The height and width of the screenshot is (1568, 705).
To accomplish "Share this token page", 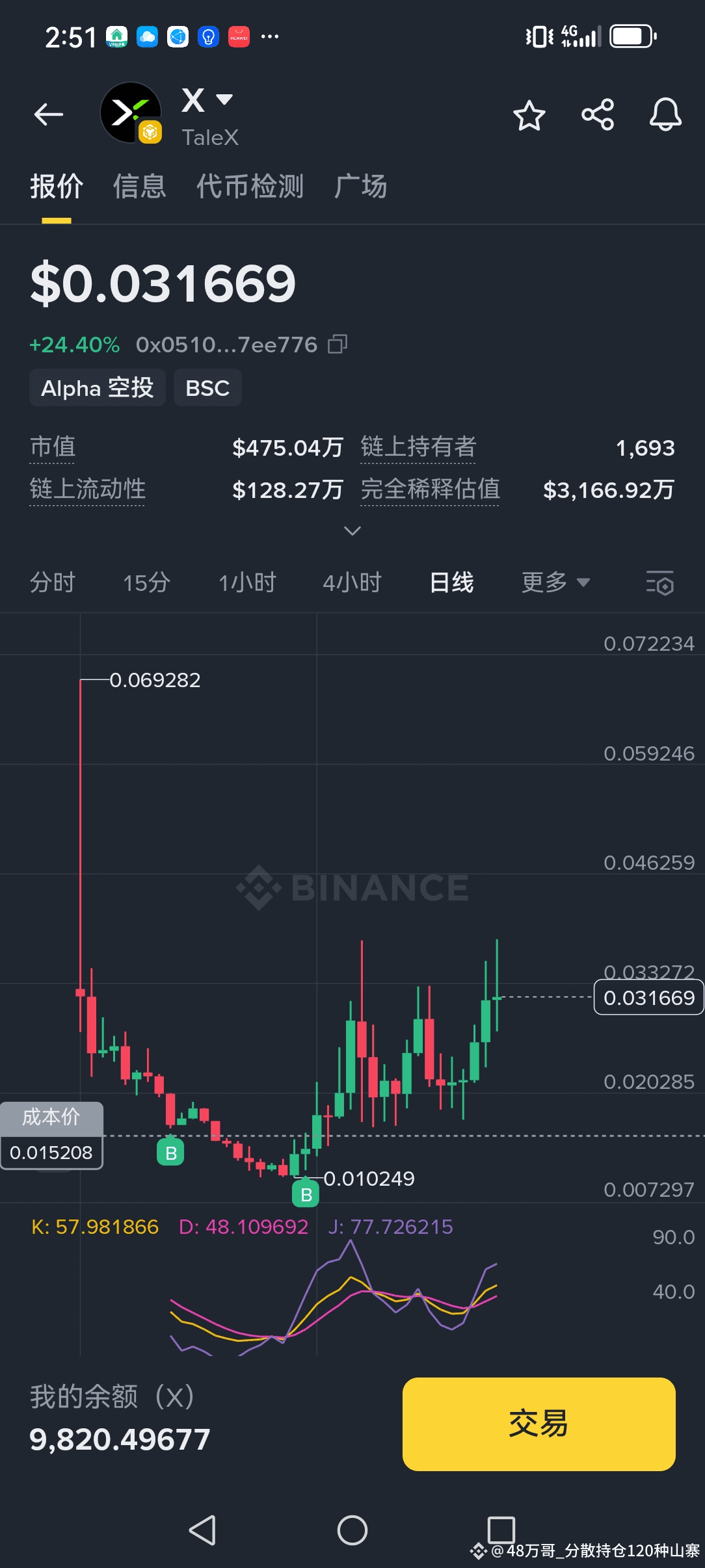I will (598, 115).
